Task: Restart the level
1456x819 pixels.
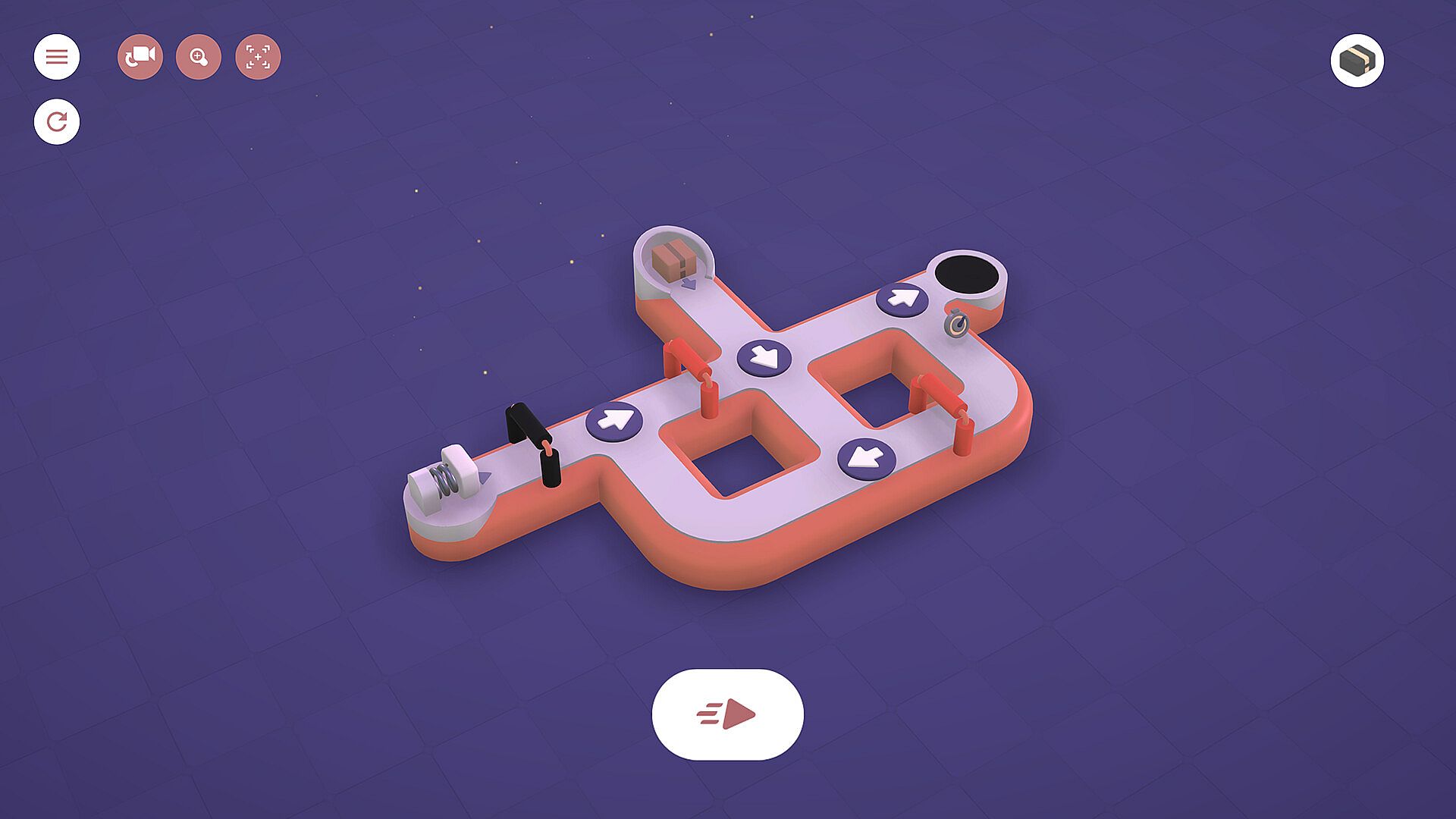Action: [x=57, y=121]
